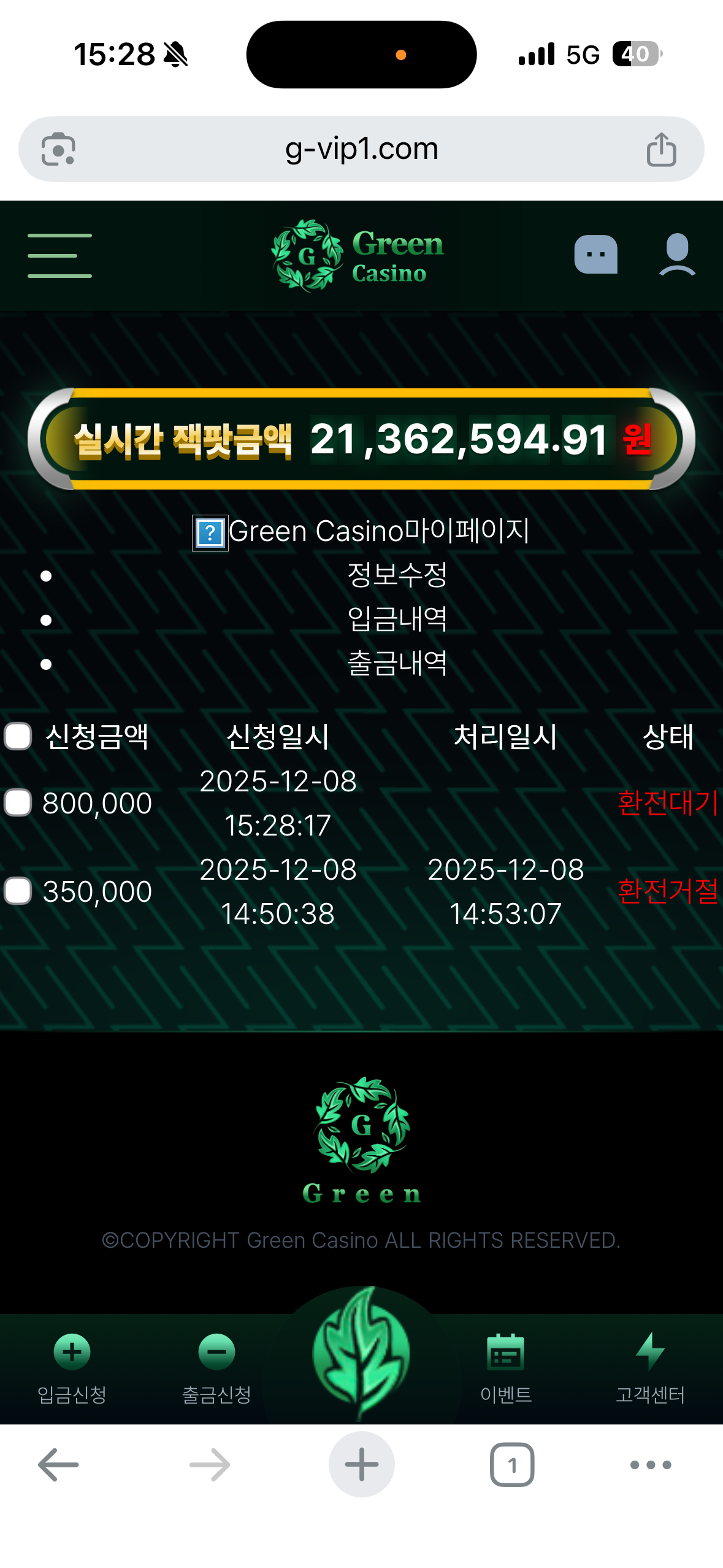
Task: Tap the address bar g-vip1.com
Action: [x=361, y=149]
